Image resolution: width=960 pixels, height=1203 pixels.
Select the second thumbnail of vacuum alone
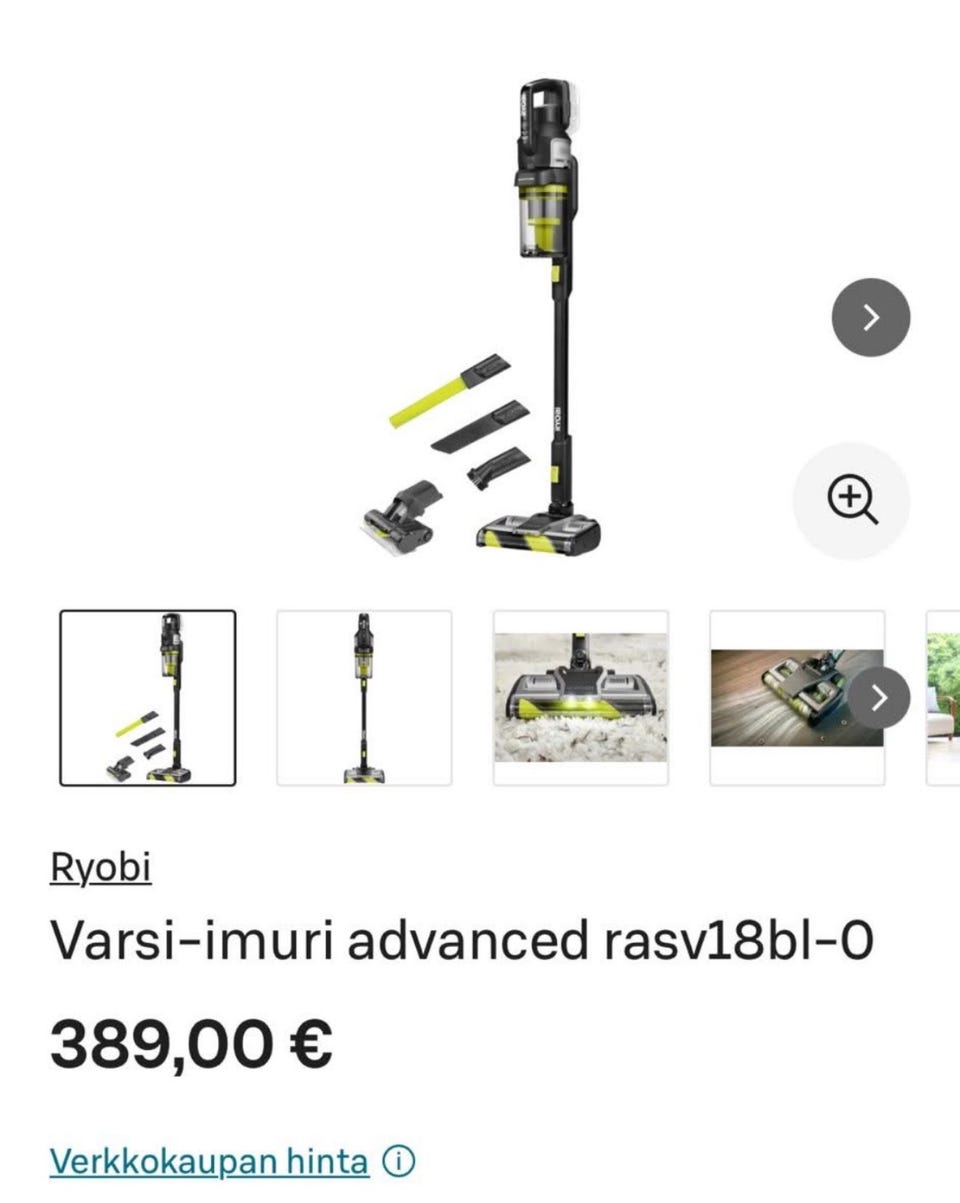364,698
